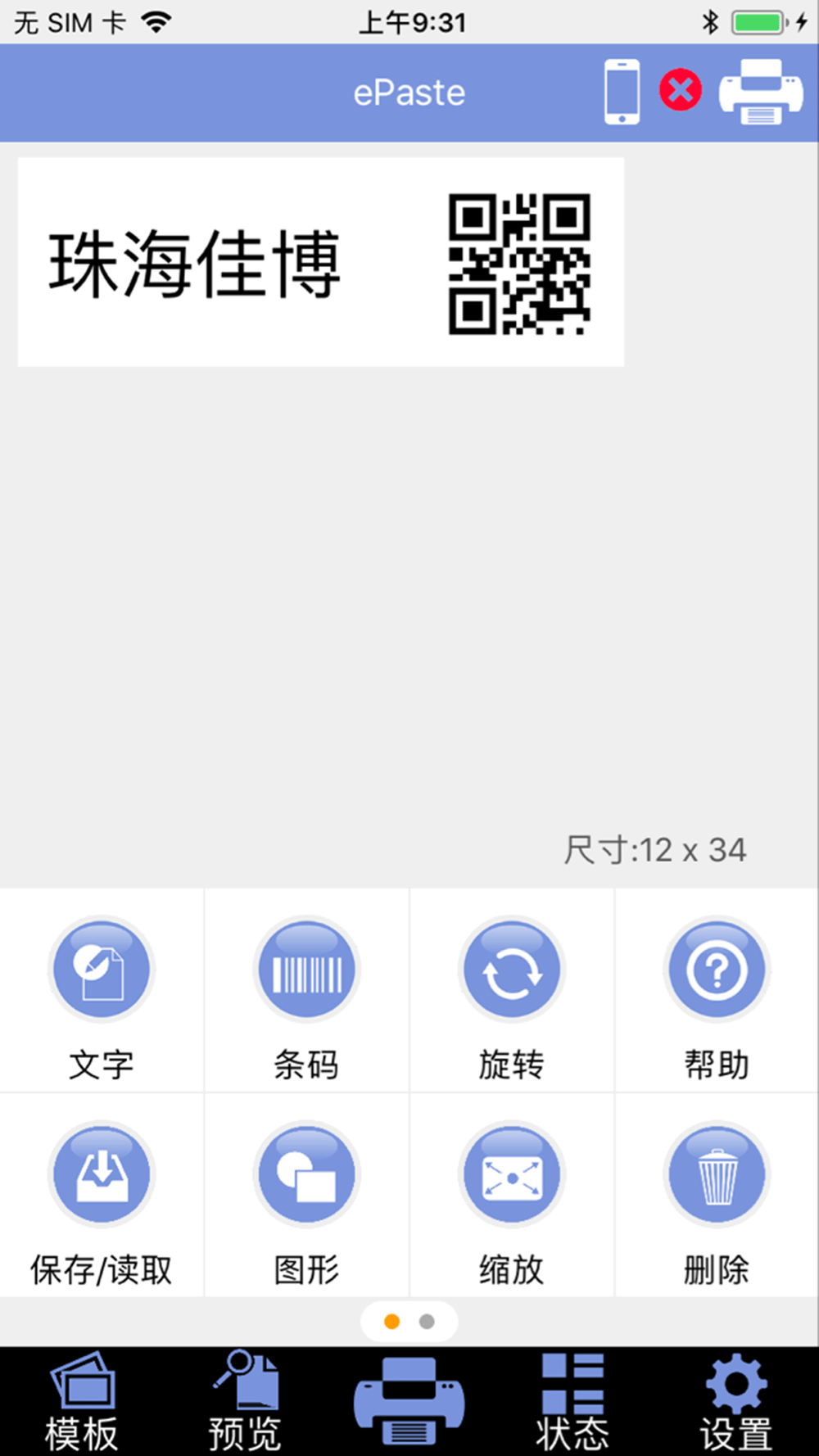Screen dimensions: 819x1456
Task: Tap the printer icon in top bar
Action: (x=761, y=92)
